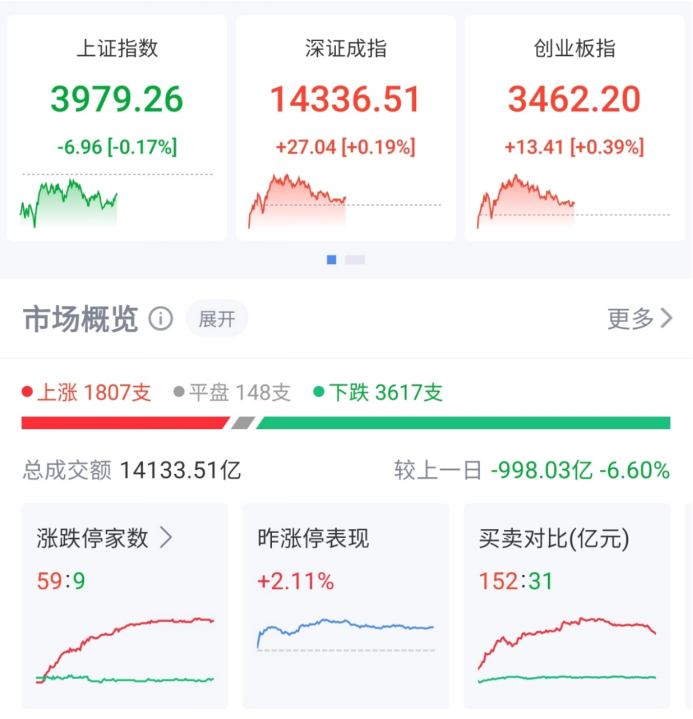The height and width of the screenshot is (719, 693).
Task: View the 昨涨停表现 card
Action: click(346, 606)
